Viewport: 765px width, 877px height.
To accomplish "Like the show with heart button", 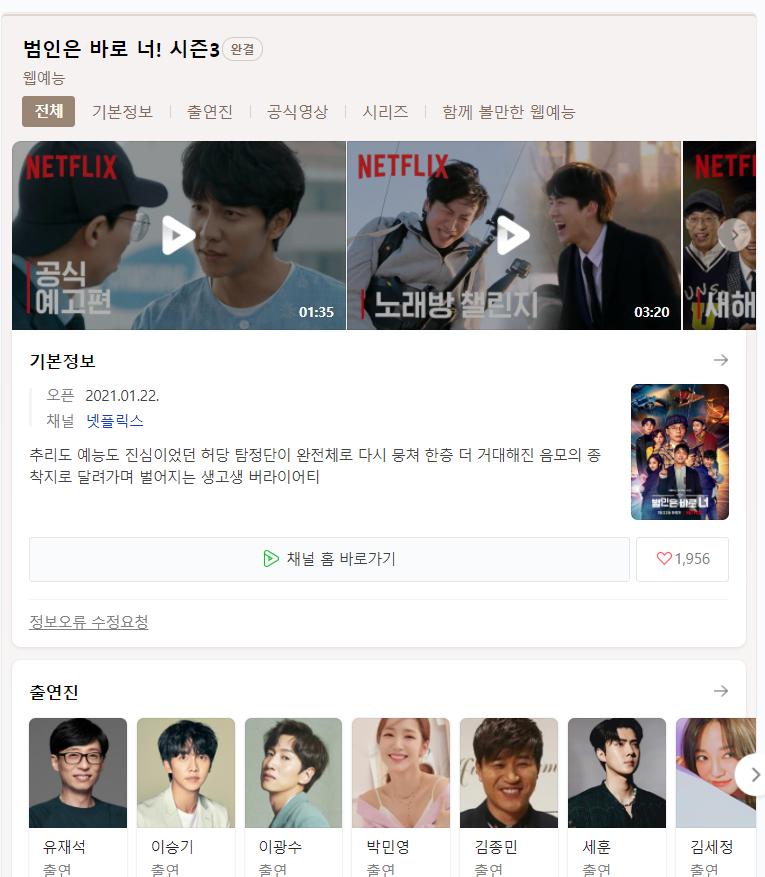I will point(682,559).
